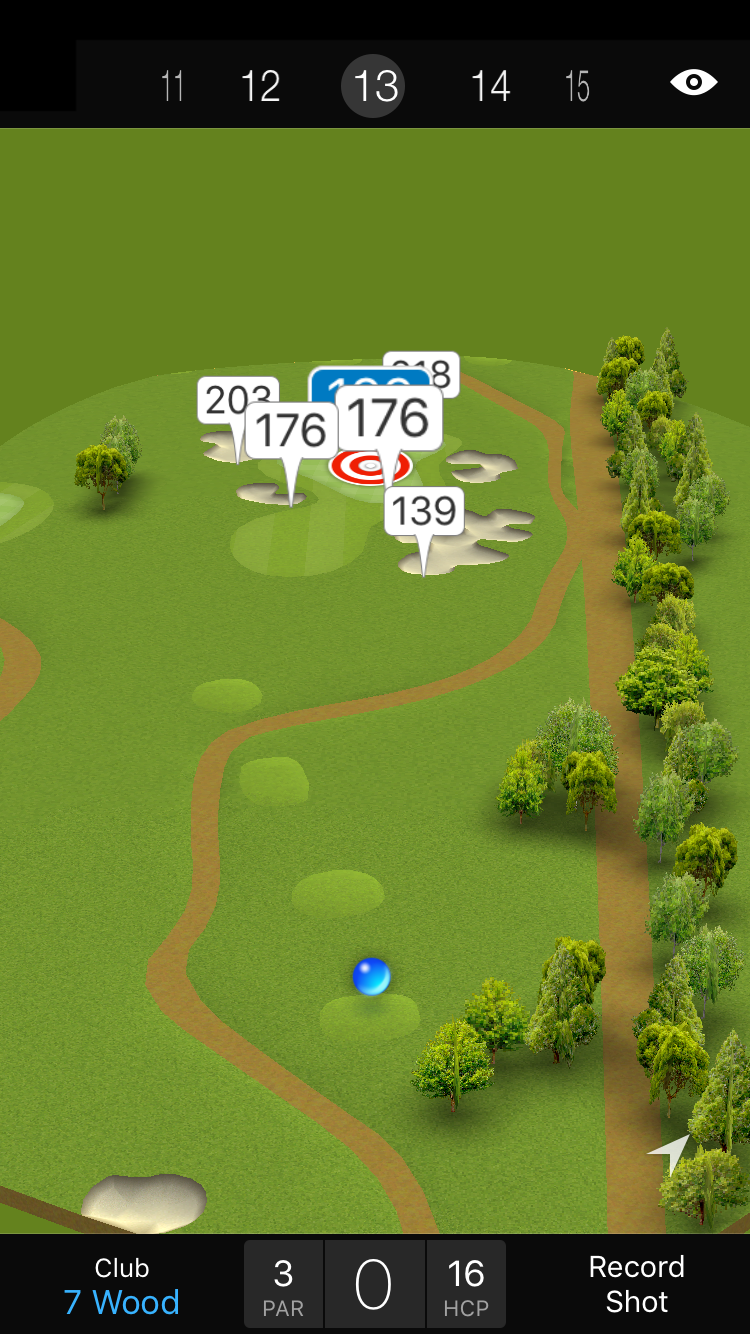
Task: Select hole 14
Action: point(490,87)
